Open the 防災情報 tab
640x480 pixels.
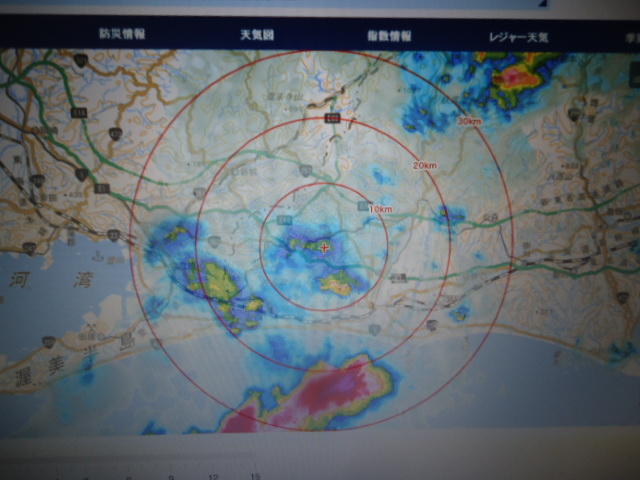pyautogui.click(x=122, y=33)
